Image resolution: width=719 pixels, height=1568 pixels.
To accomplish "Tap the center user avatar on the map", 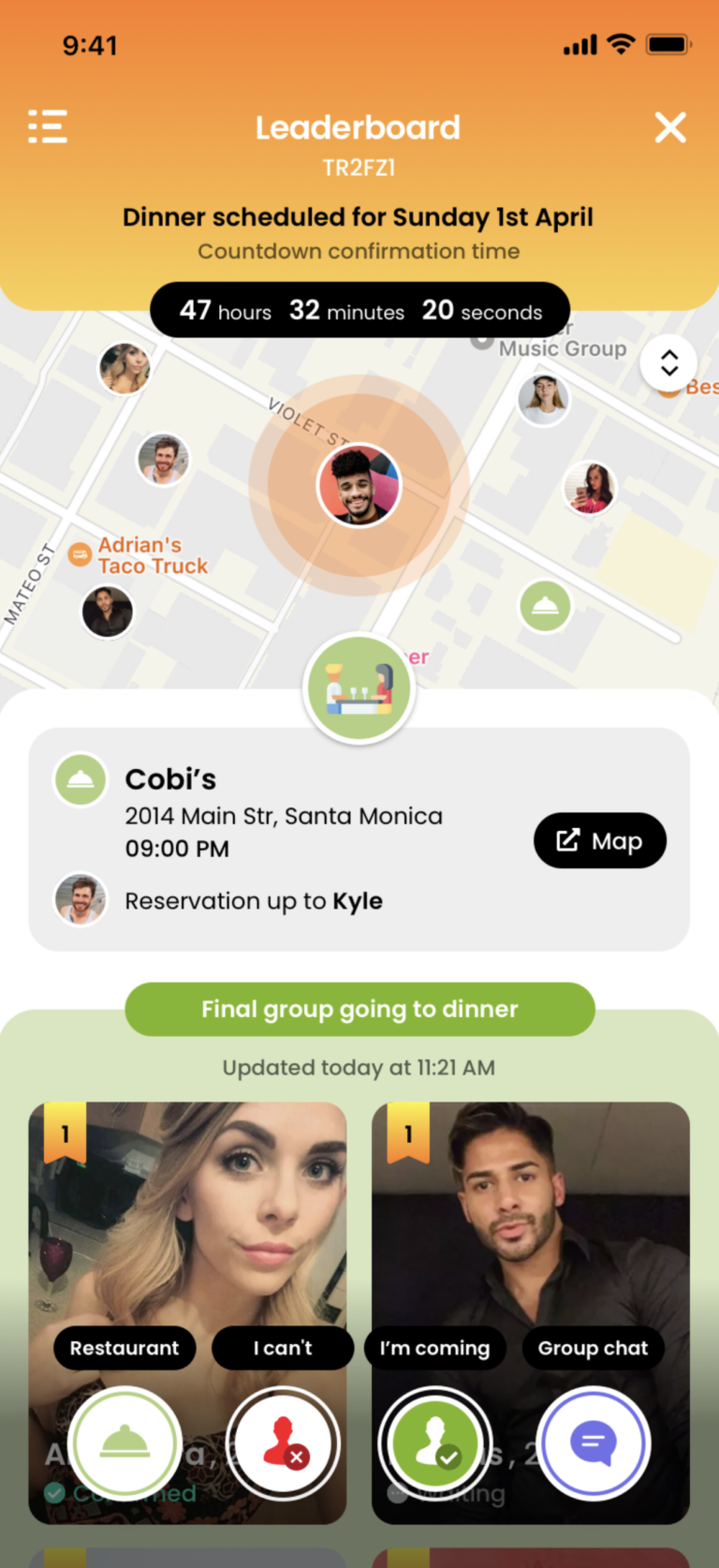I will 359,485.
